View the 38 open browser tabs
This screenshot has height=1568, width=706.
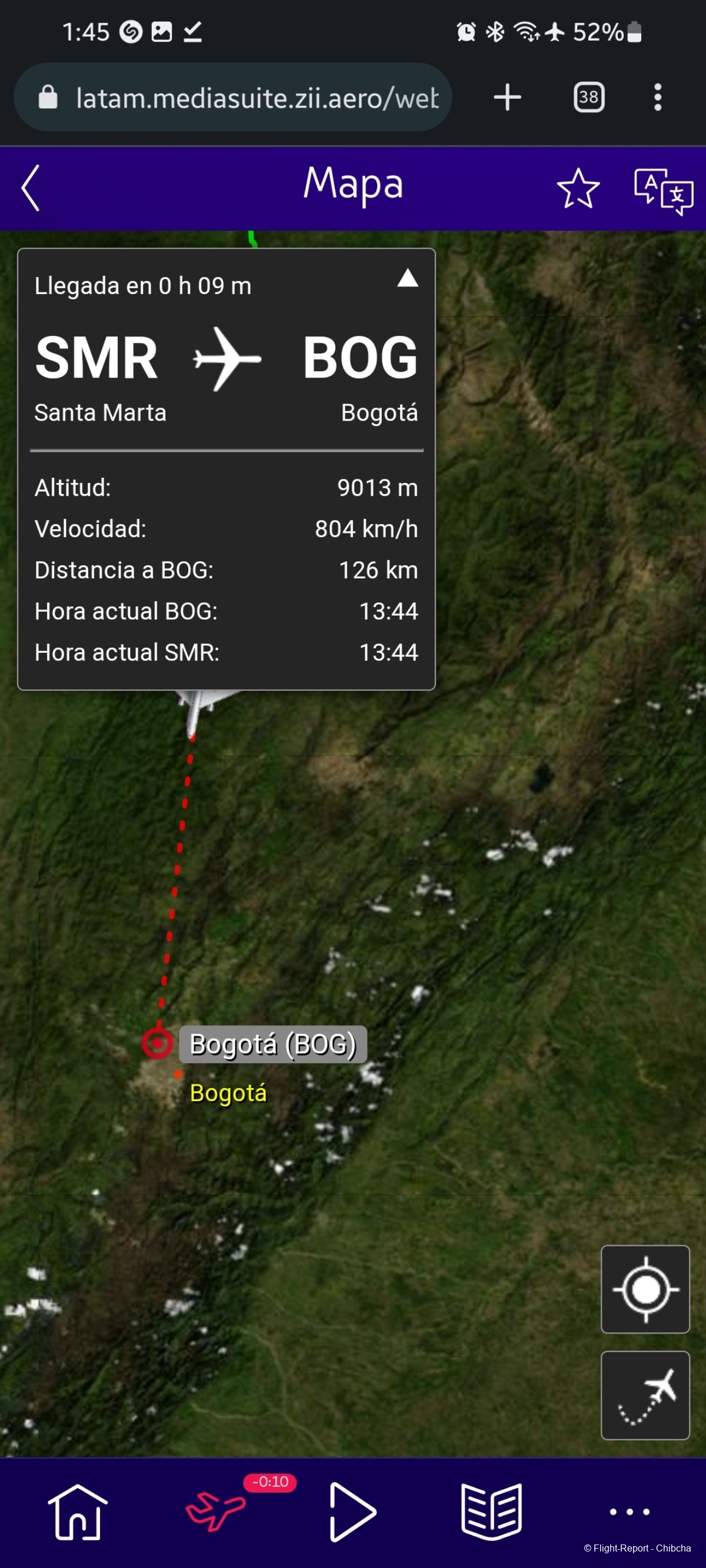(588, 98)
